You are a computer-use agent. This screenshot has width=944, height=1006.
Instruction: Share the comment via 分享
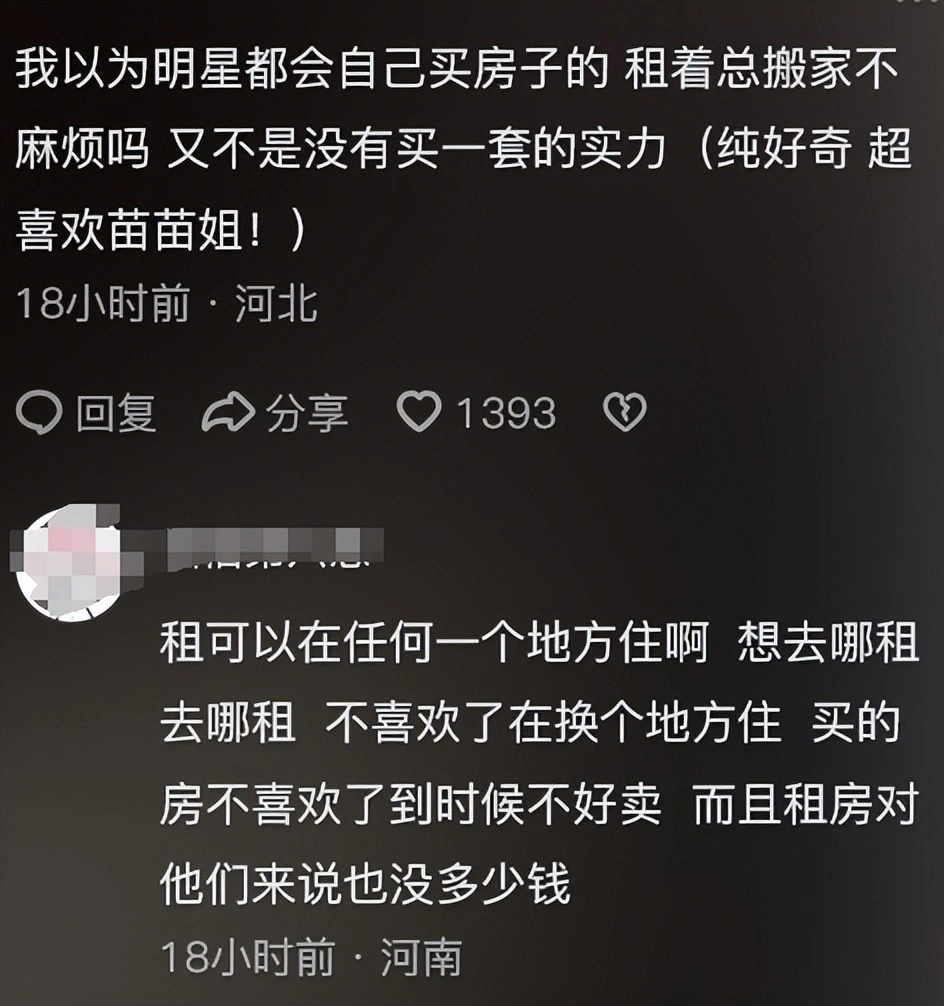(x=275, y=412)
